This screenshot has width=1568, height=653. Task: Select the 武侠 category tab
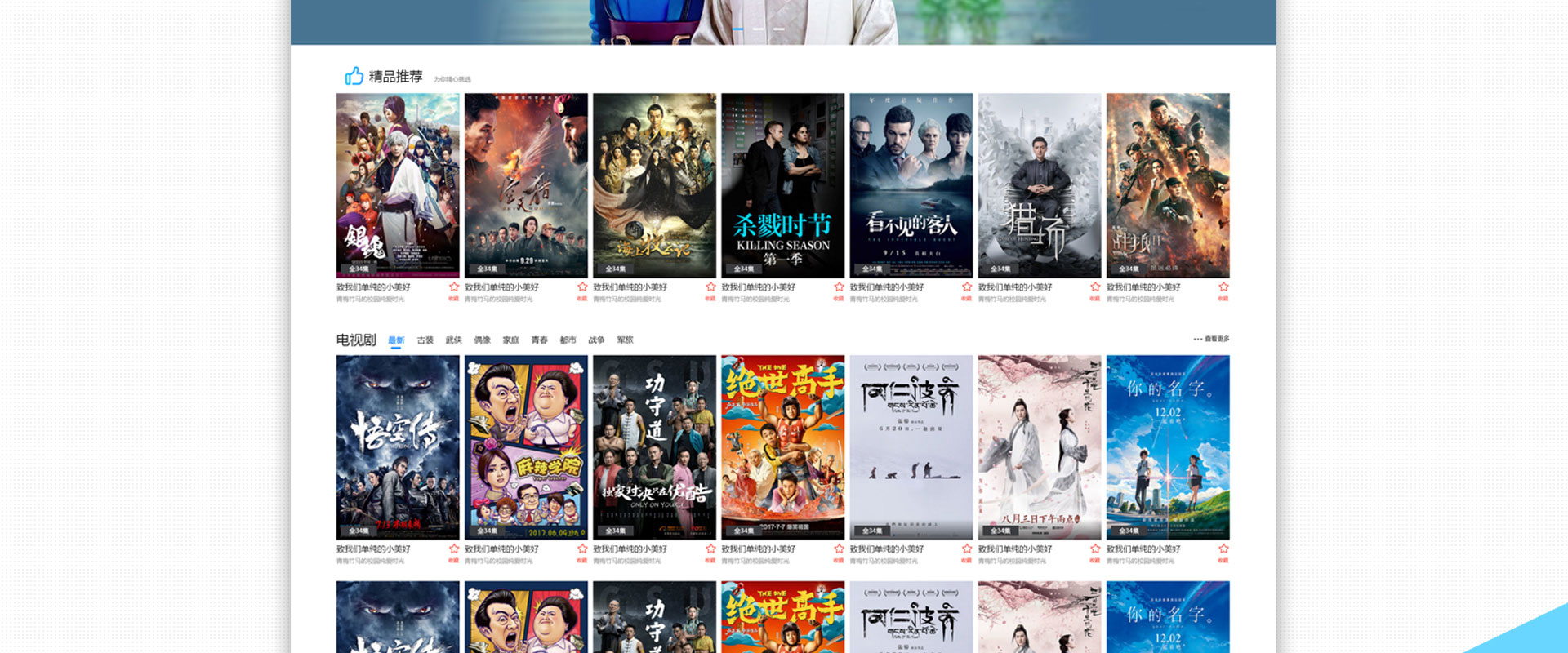pyautogui.click(x=453, y=340)
